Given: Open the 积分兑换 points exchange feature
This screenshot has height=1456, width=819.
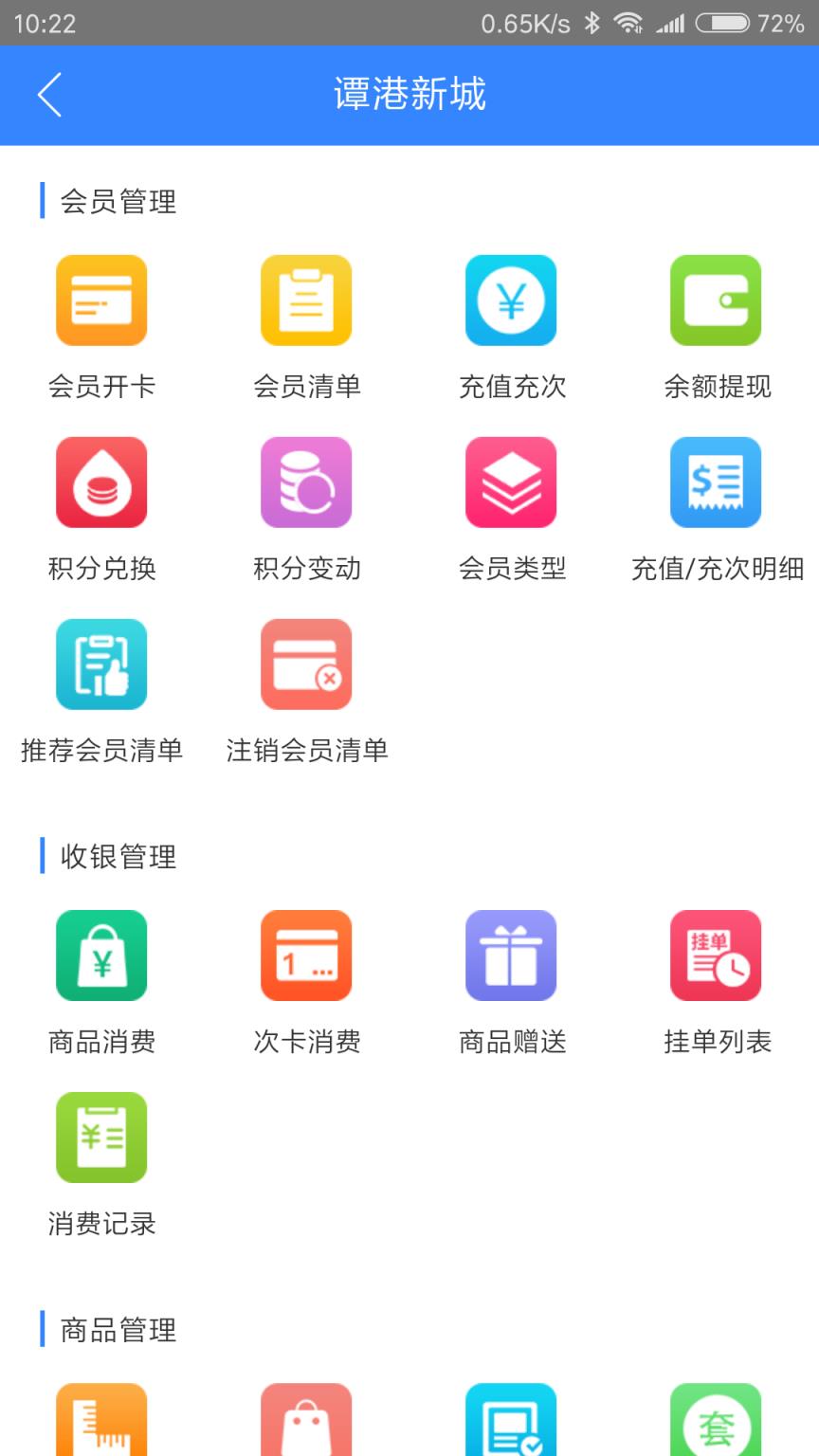Looking at the screenshot, I should [x=101, y=482].
